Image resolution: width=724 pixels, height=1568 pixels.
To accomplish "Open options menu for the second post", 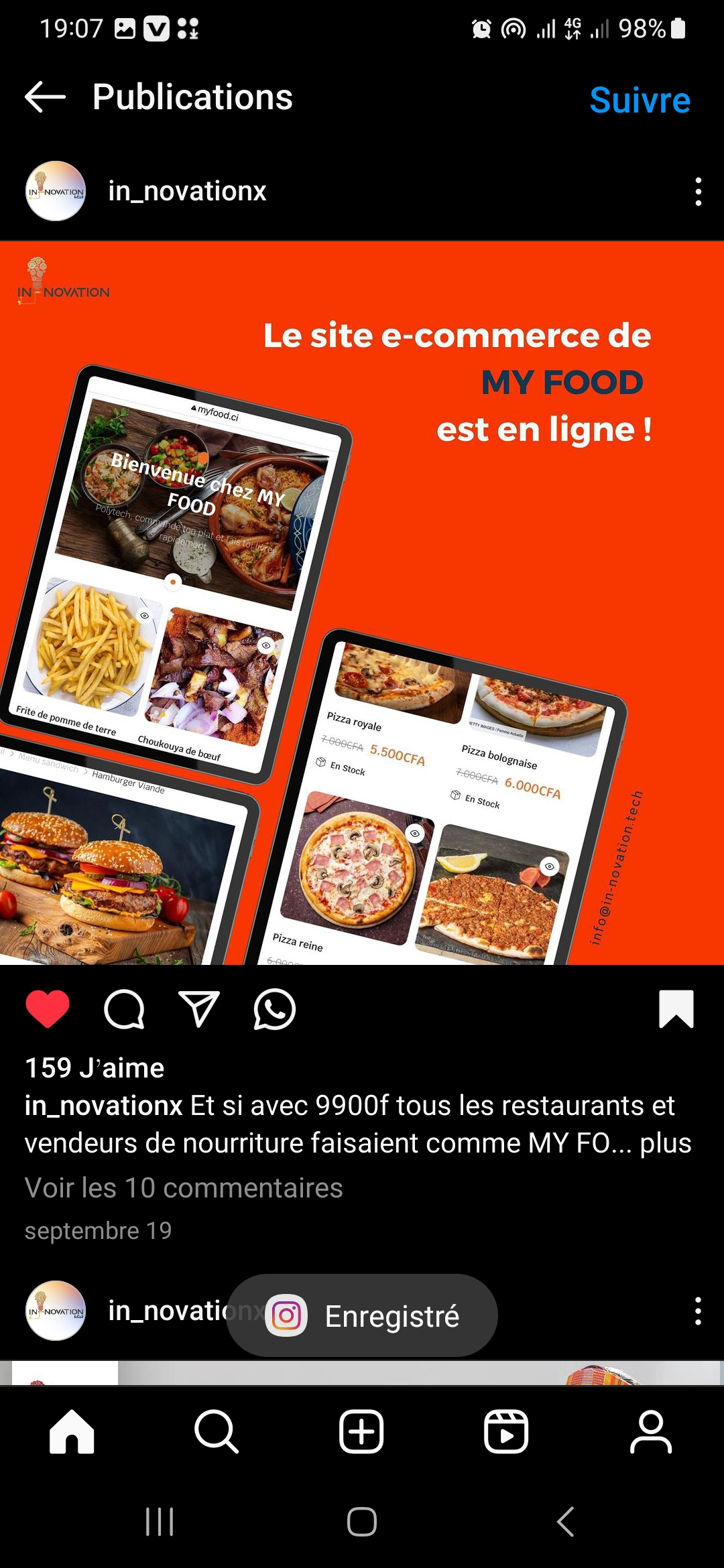I will [698, 1311].
